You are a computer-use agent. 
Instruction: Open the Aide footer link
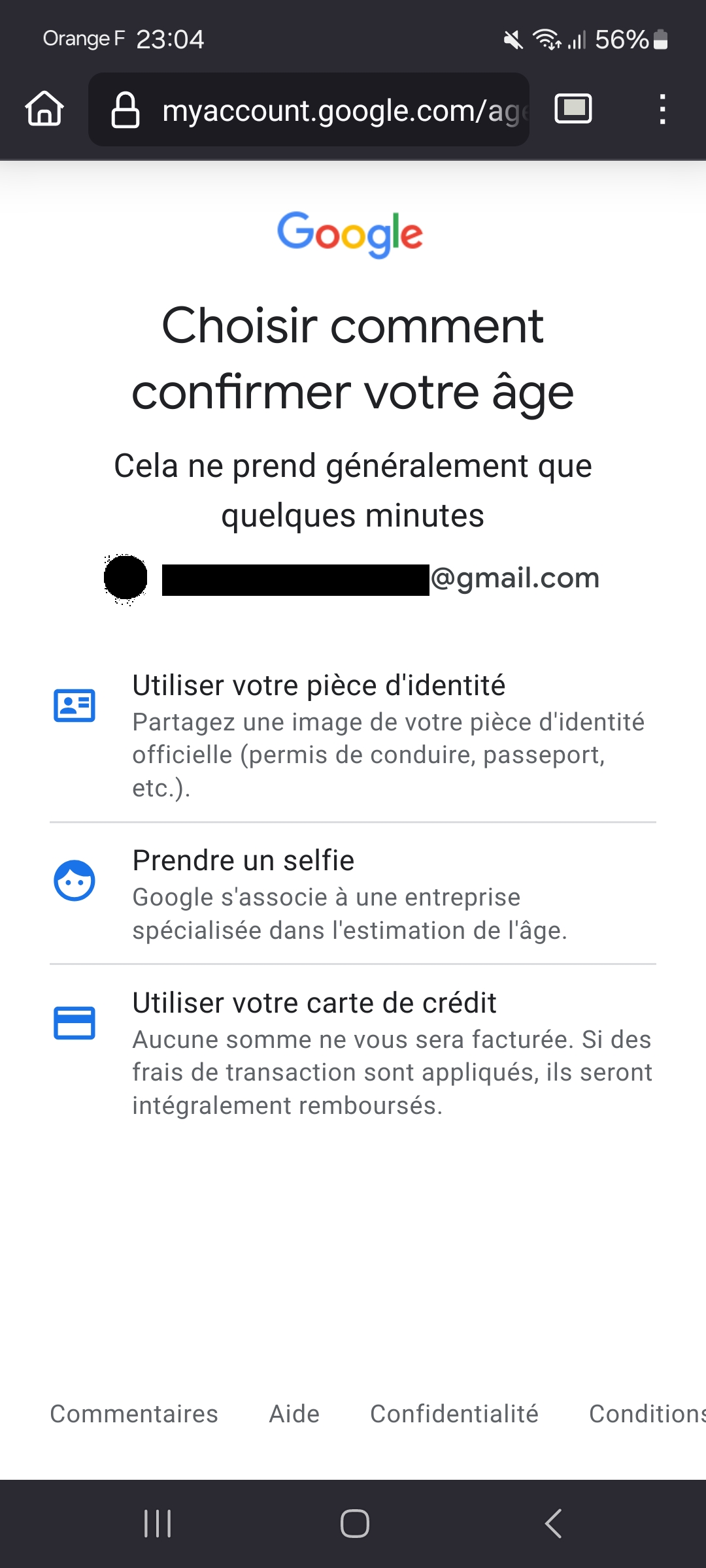click(x=294, y=1414)
